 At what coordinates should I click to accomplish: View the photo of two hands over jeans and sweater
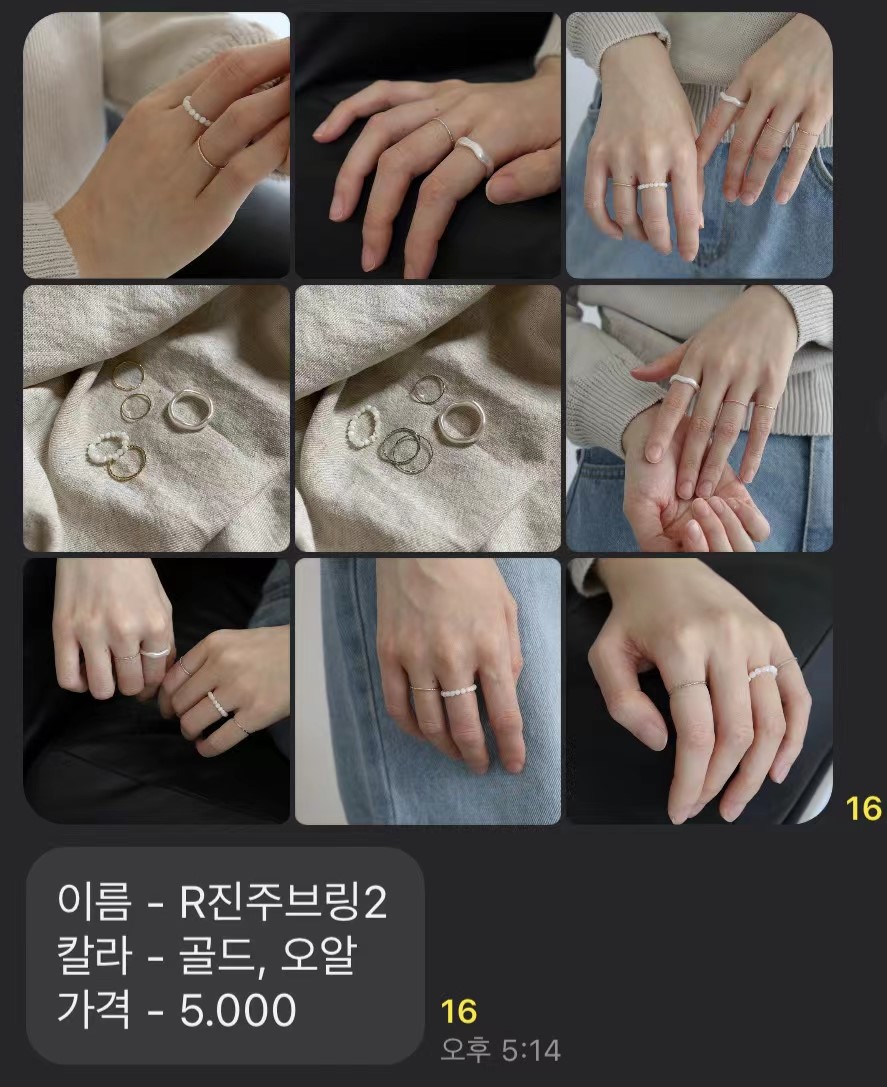pos(699,145)
